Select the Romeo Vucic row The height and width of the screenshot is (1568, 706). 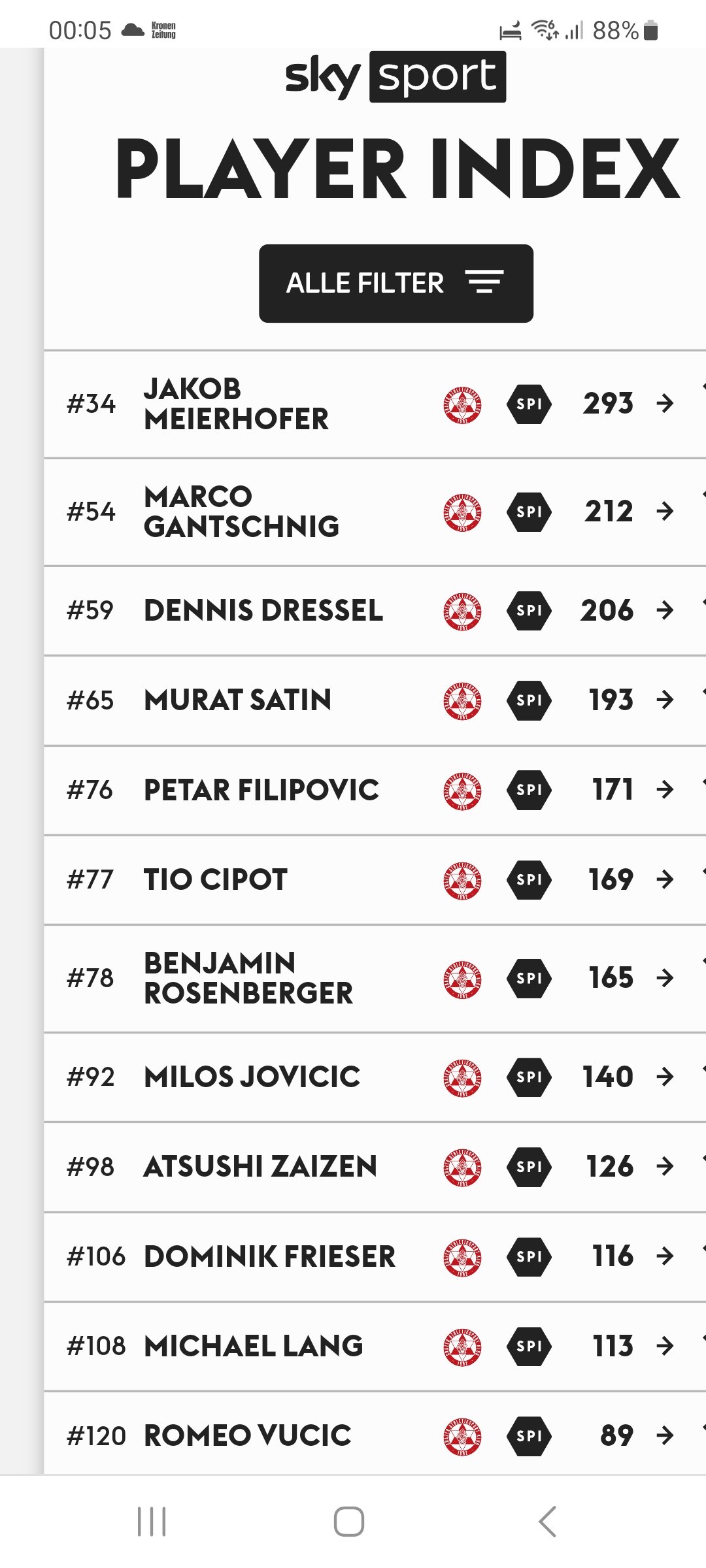pyautogui.click(x=375, y=1433)
